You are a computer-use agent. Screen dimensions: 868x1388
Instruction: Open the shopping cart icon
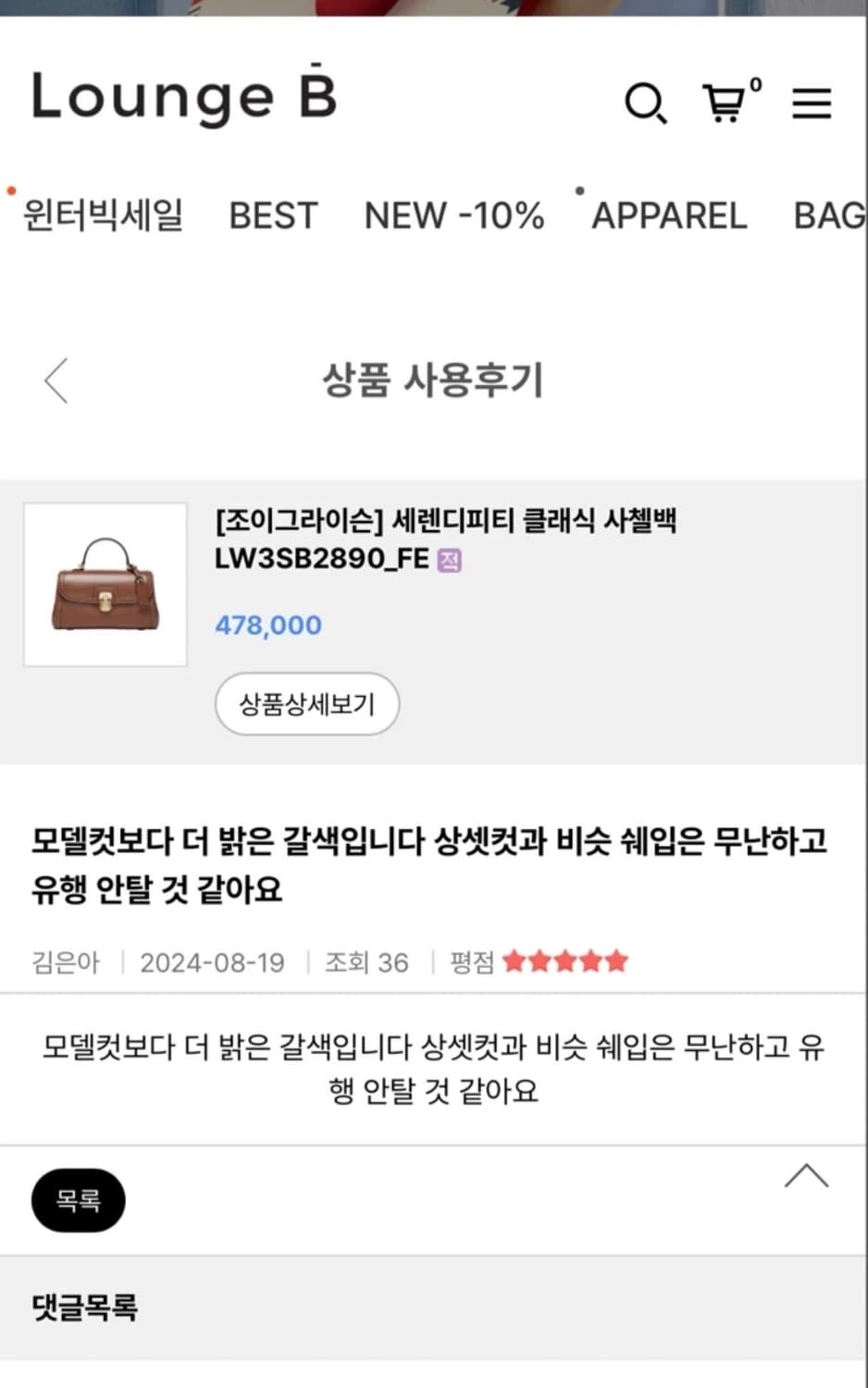tap(727, 104)
